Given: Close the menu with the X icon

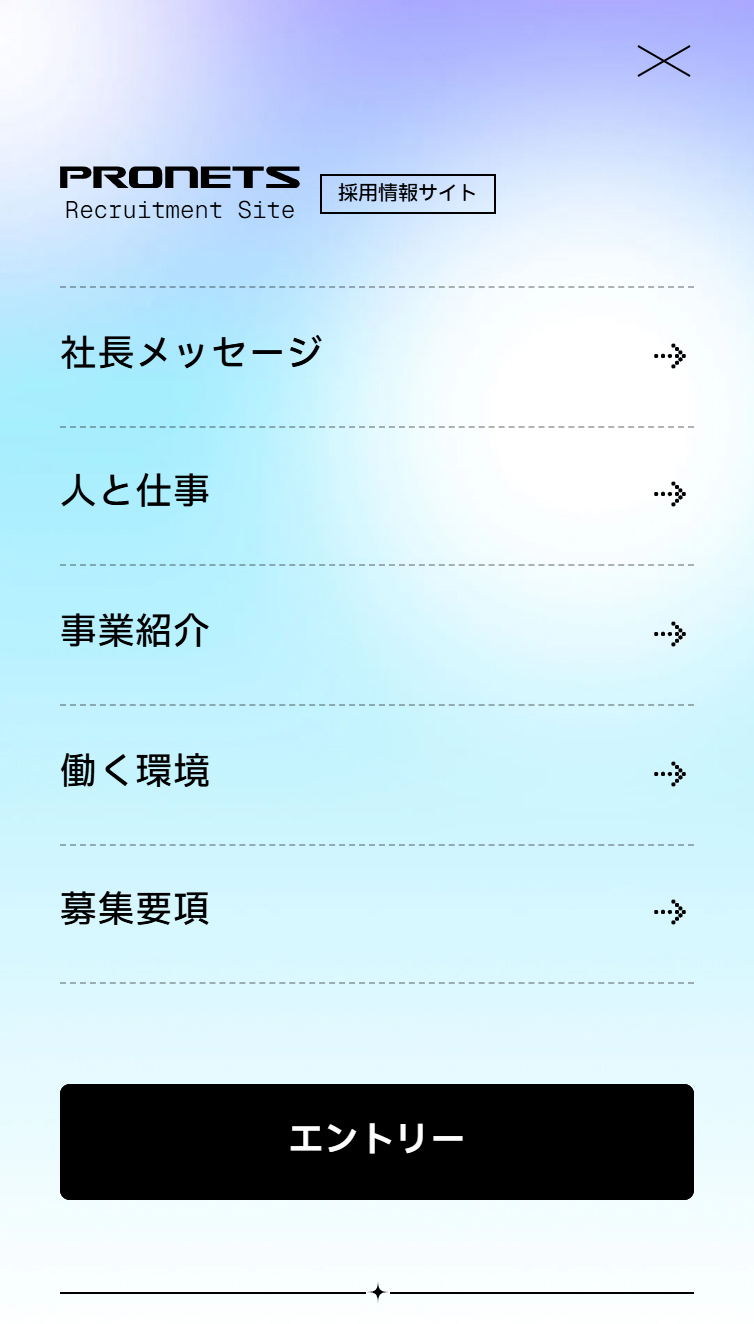Looking at the screenshot, I should click(664, 61).
